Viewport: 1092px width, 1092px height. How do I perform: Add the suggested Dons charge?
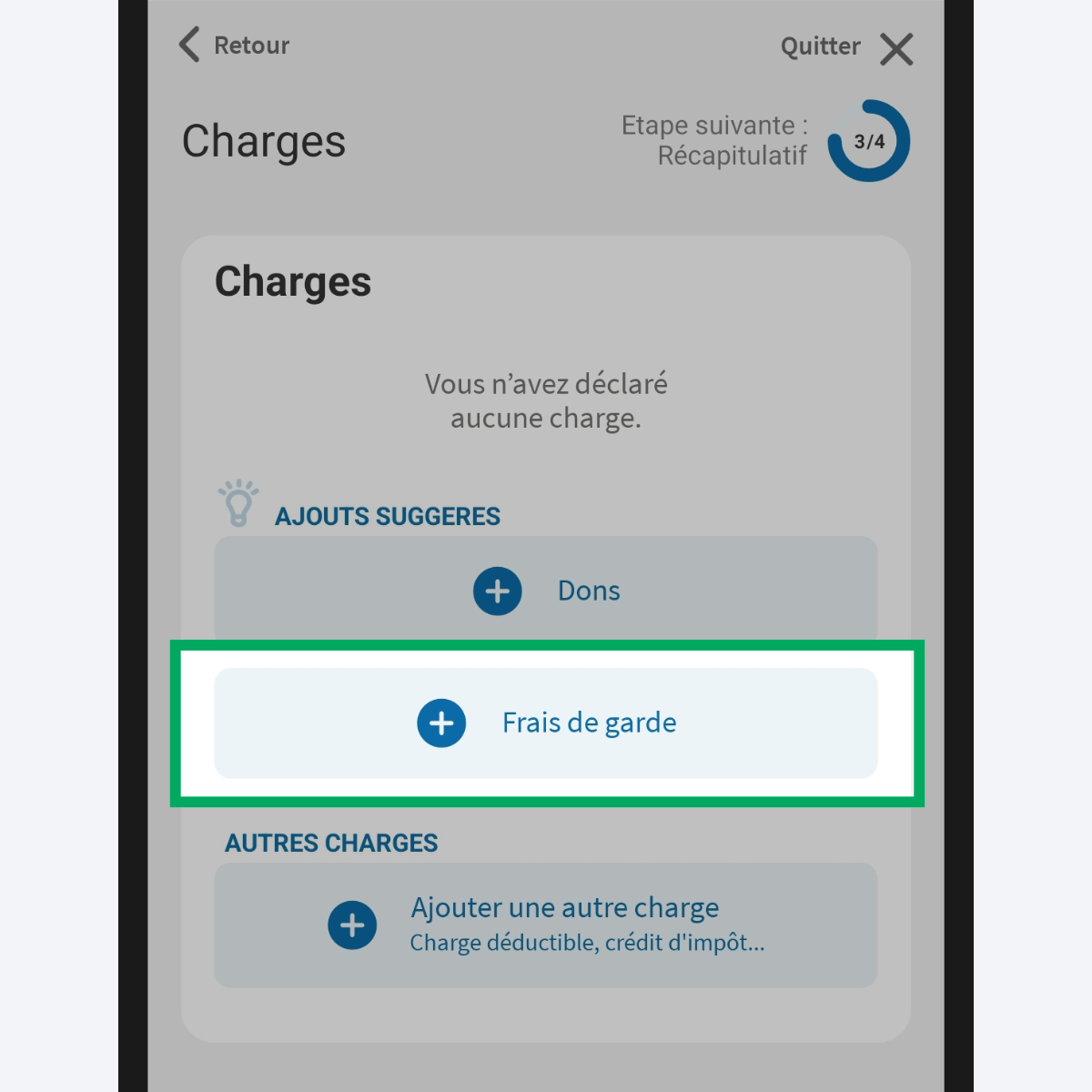(x=545, y=591)
